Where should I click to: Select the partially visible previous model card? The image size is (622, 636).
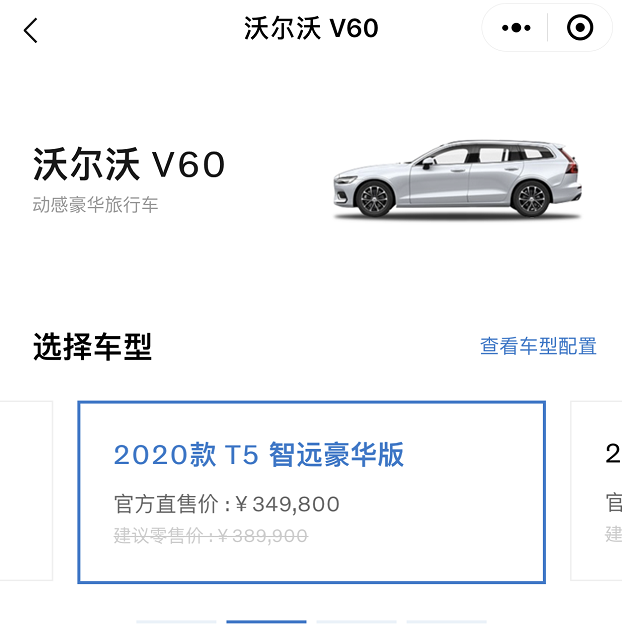[x=27, y=490]
